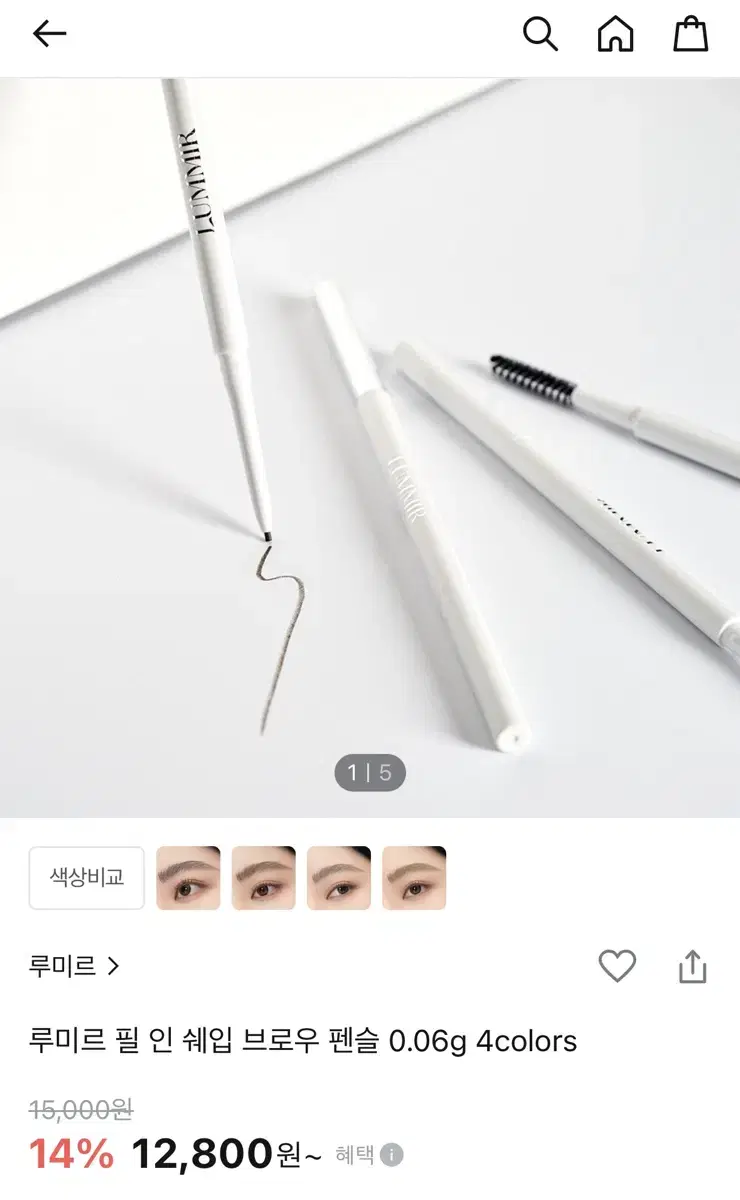Open the 루미르 brand page link
The image size is (740, 1200).
[x=75, y=966]
